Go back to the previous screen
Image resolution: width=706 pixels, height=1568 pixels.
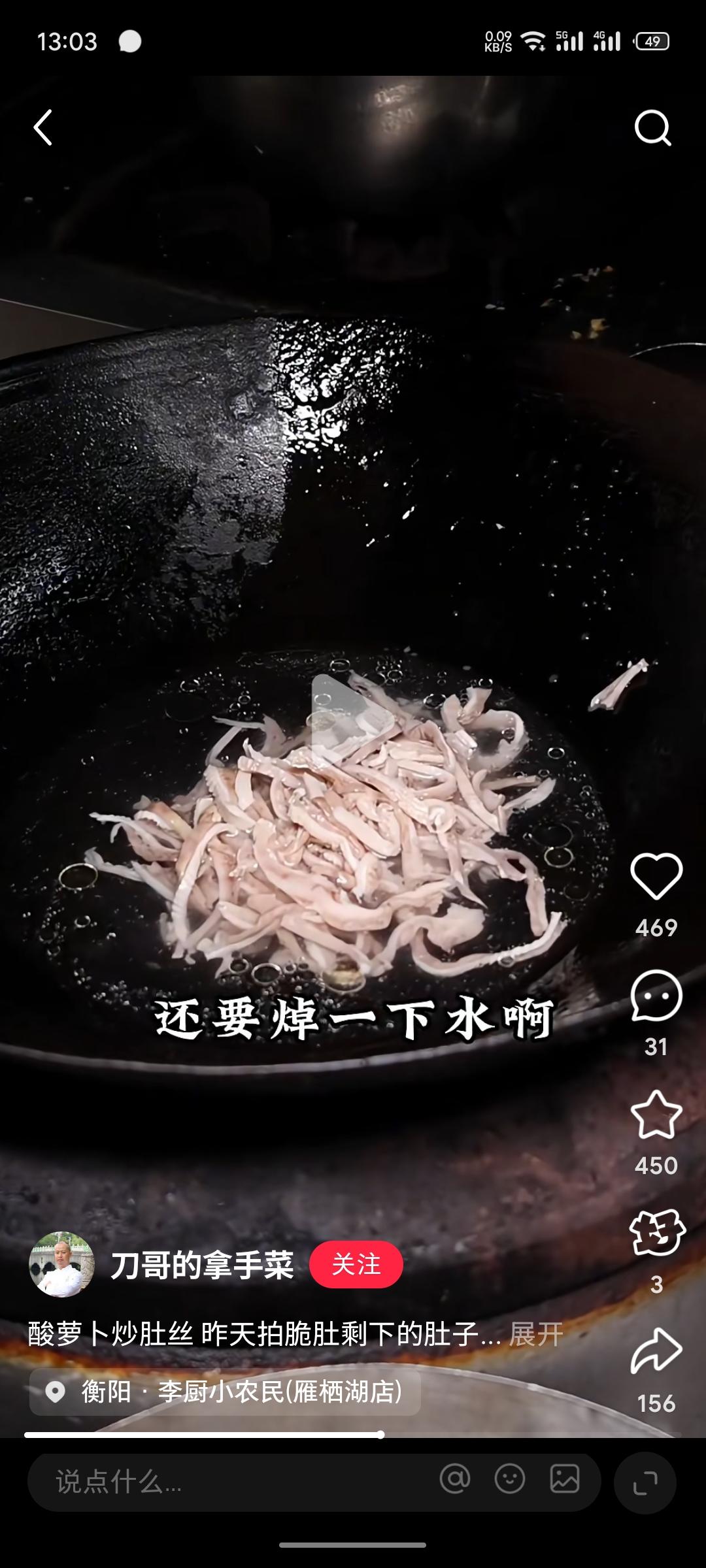pyautogui.click(x=43, y=127)
